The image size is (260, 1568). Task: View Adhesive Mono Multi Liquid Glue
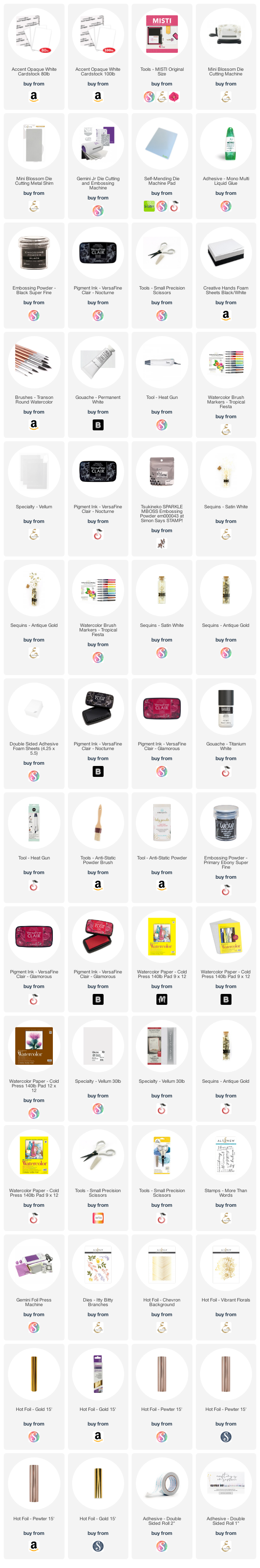[225, 144]
